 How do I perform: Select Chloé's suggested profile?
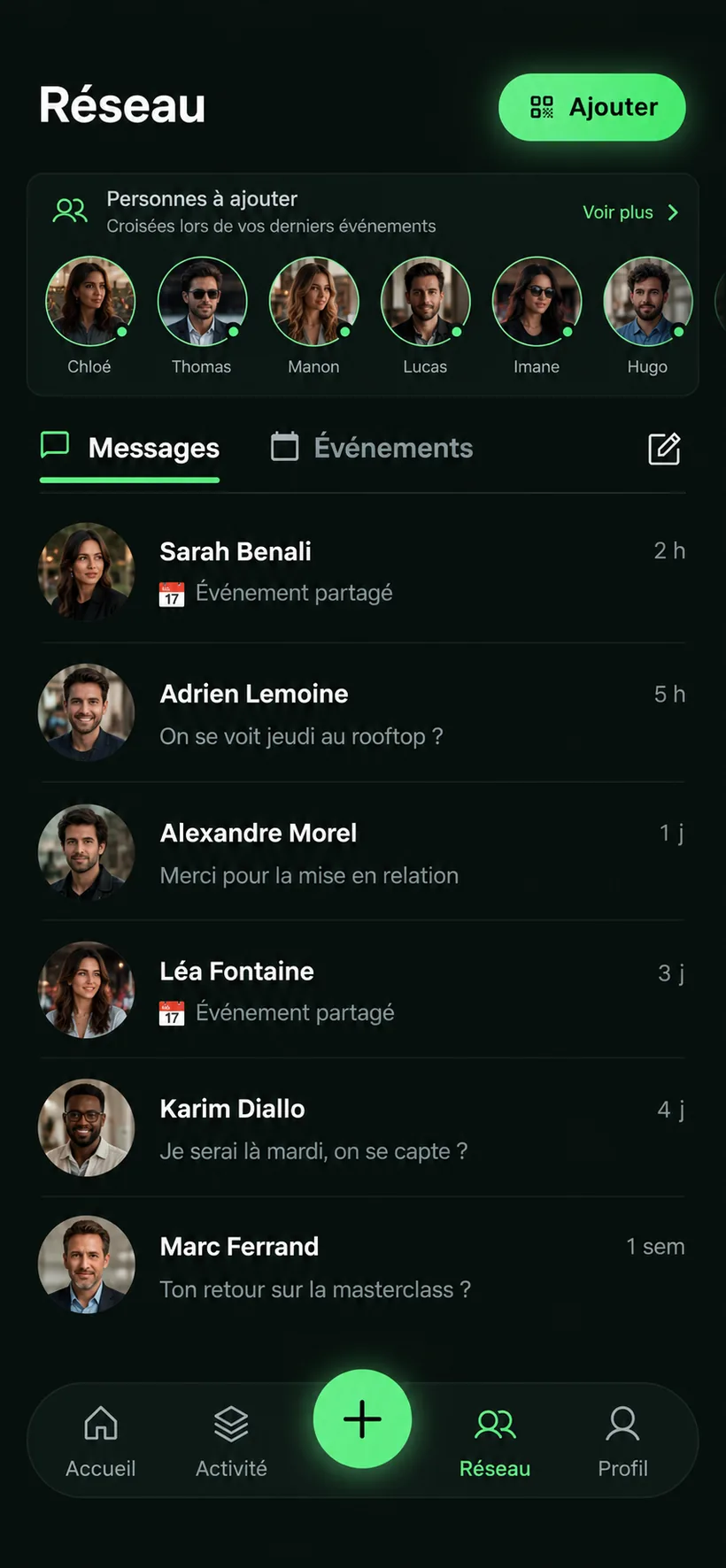point(89,316)
